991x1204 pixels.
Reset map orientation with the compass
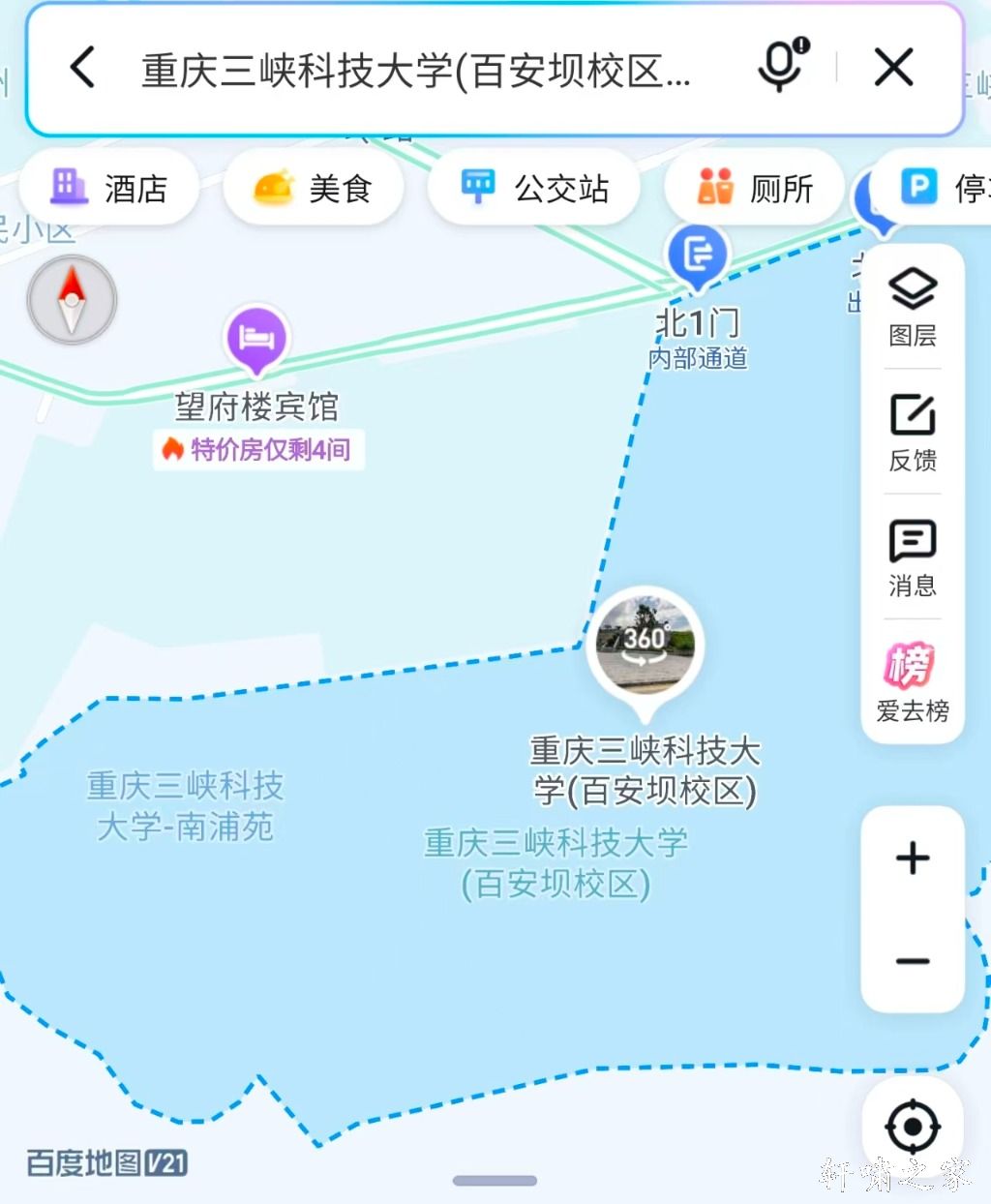point(72,300)
